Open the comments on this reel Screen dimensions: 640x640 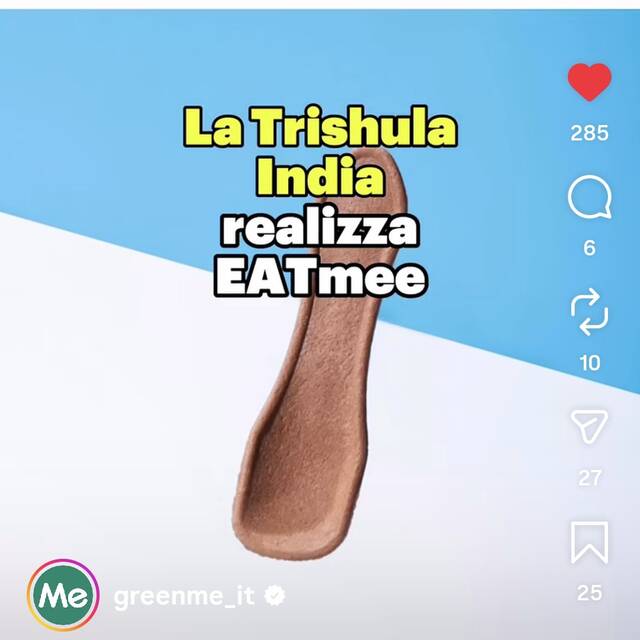point(589,198)
